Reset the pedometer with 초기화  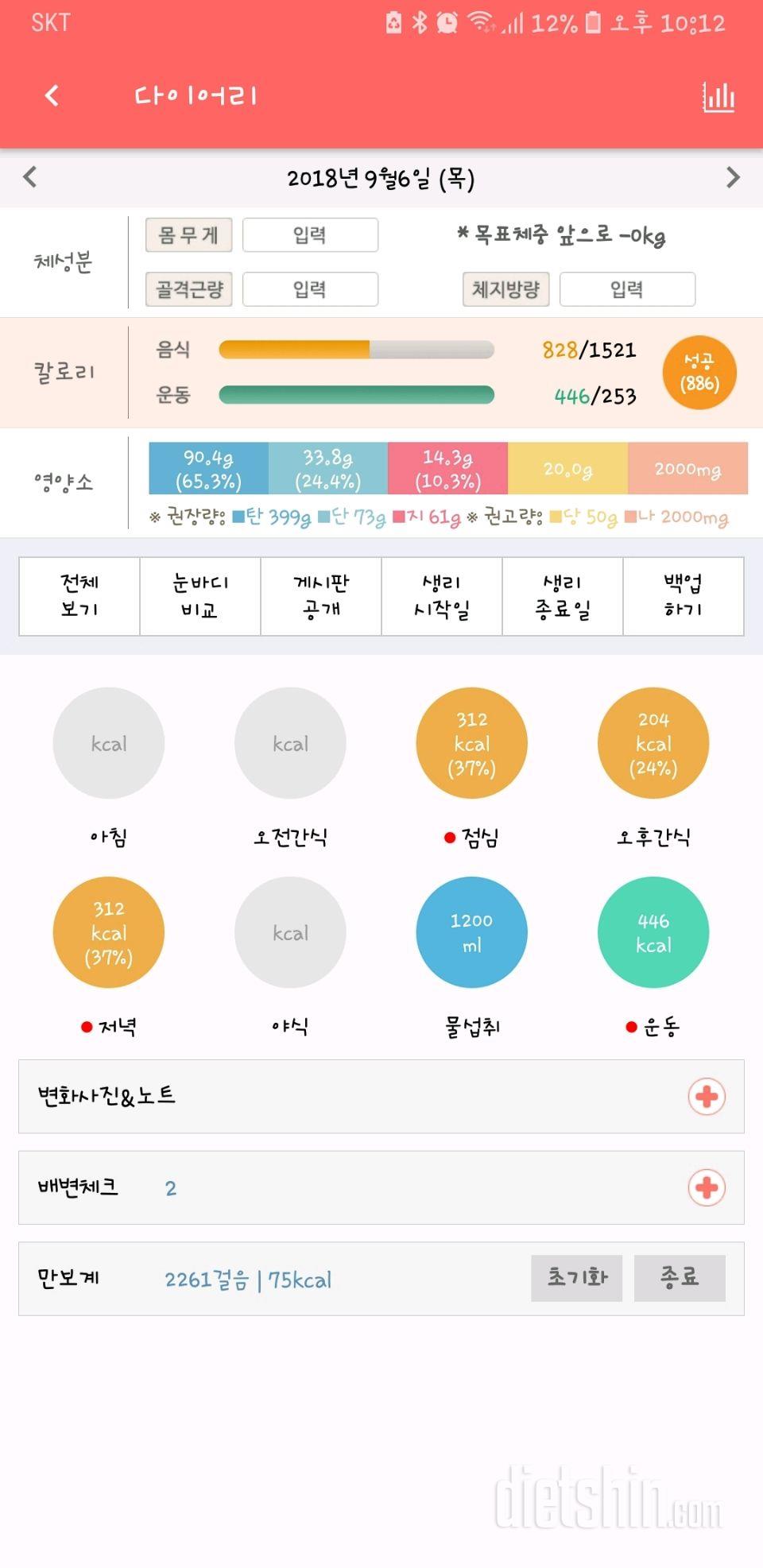(576, 1278)
